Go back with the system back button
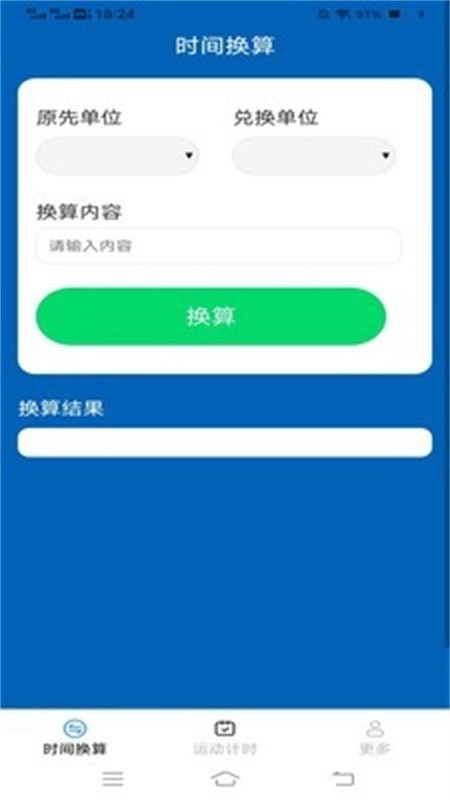450x800 pixels. [343, 779]
